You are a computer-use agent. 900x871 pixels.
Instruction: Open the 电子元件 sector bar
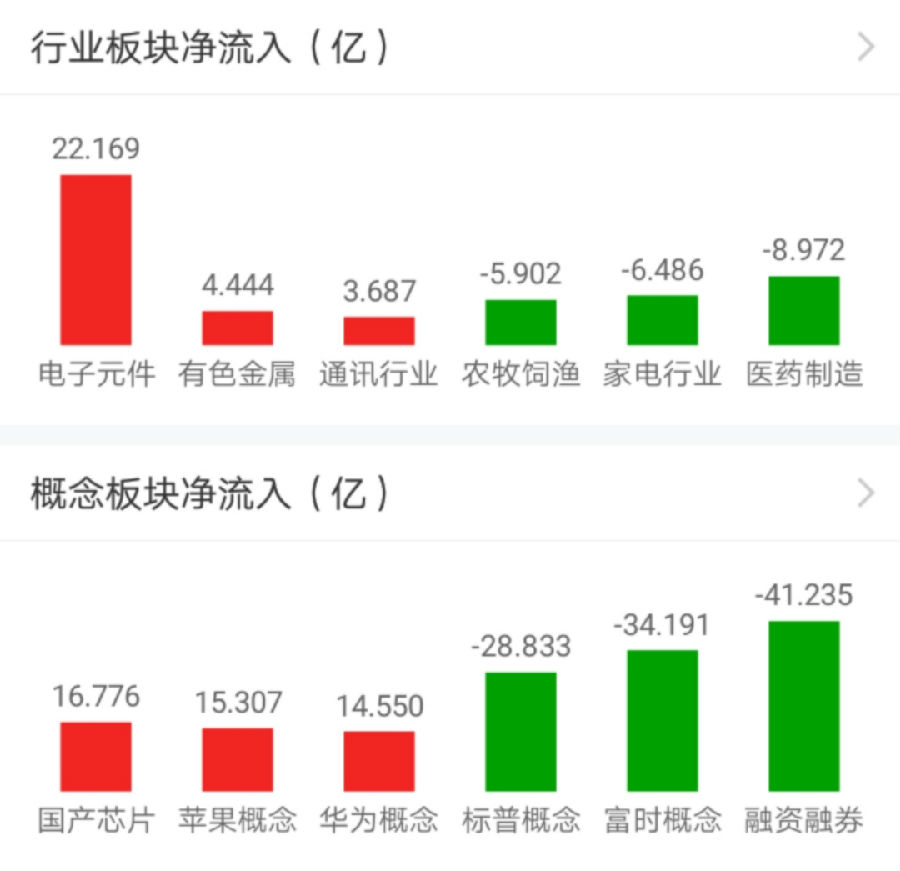tap(96, 260)
